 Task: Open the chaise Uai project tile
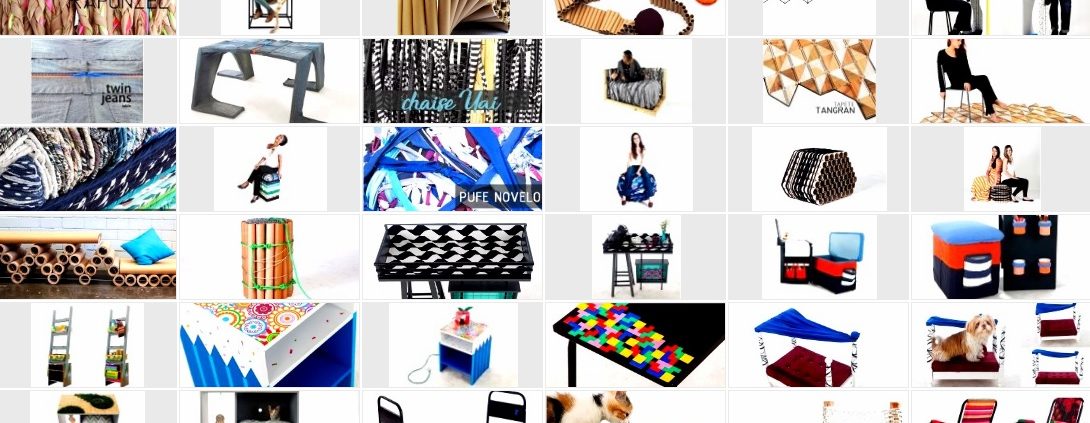pyautogui.click(x=452, y=81)
